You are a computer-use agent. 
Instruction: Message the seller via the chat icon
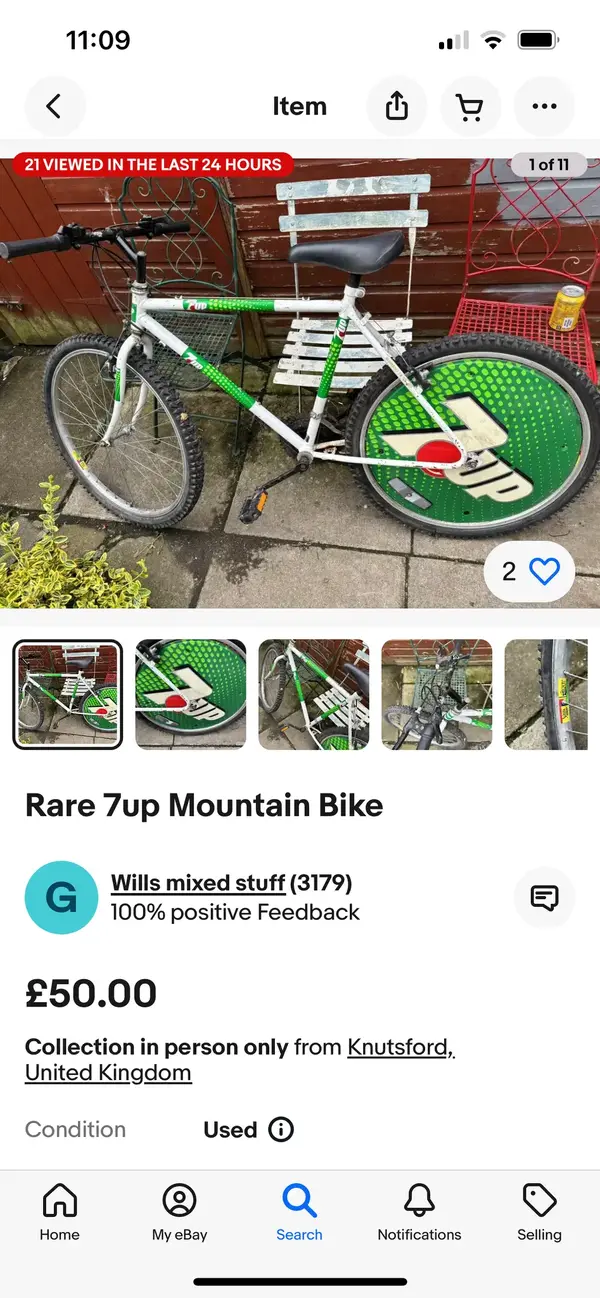[x=544, y=898]
